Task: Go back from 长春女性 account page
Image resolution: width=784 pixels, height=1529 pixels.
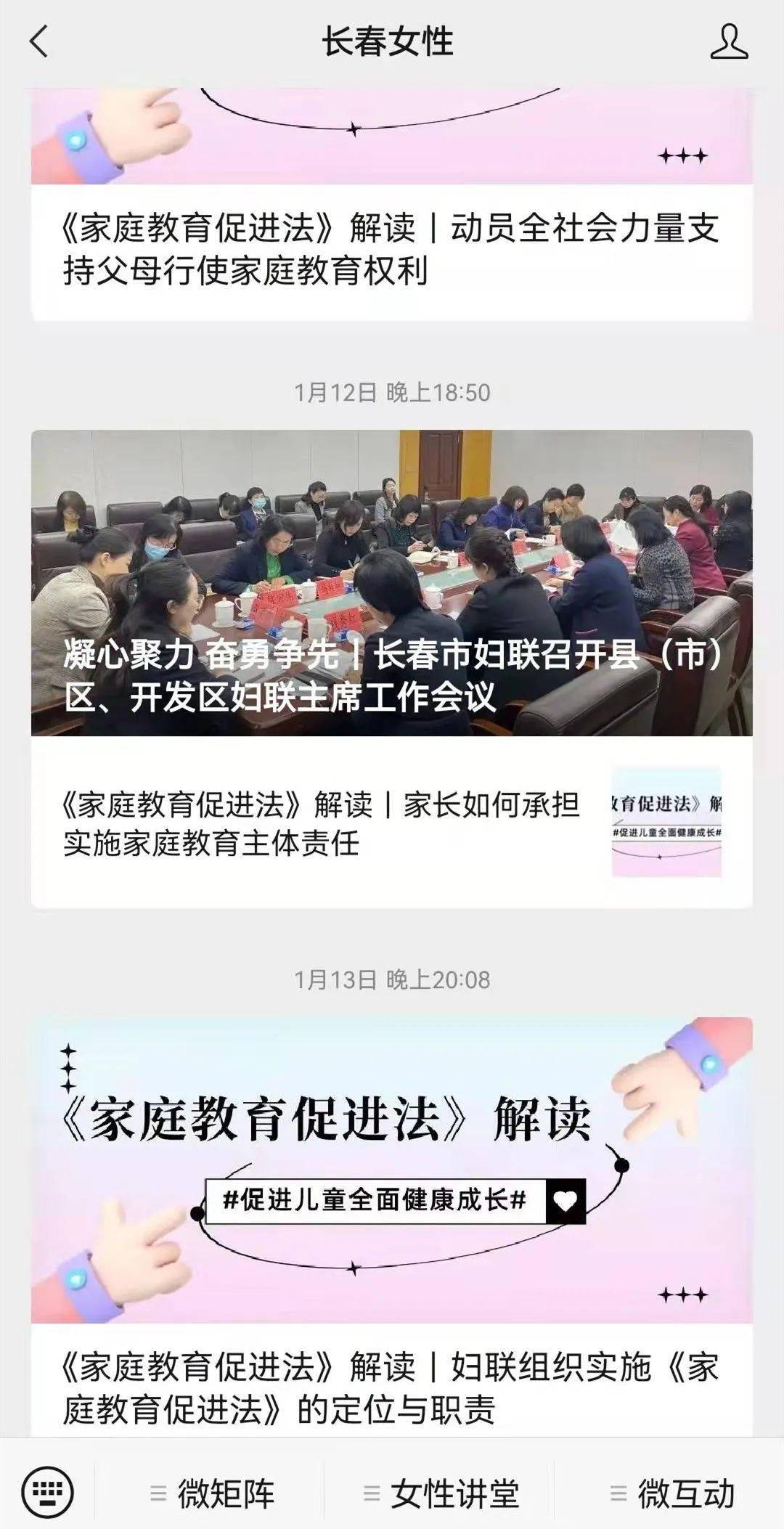Action: pyautogui.click(x=39, y=41)
